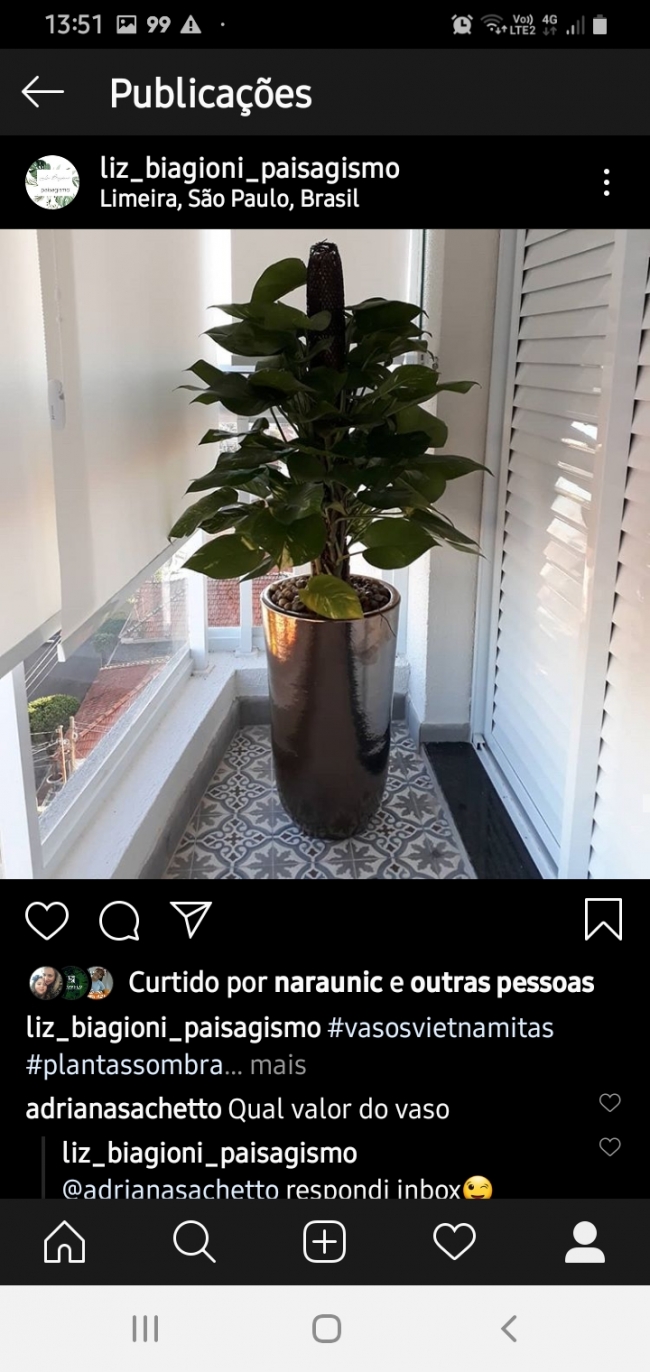650x1372 pixels.
Task: Switch to the Profile tab
Action: (x=585, y=1242)
